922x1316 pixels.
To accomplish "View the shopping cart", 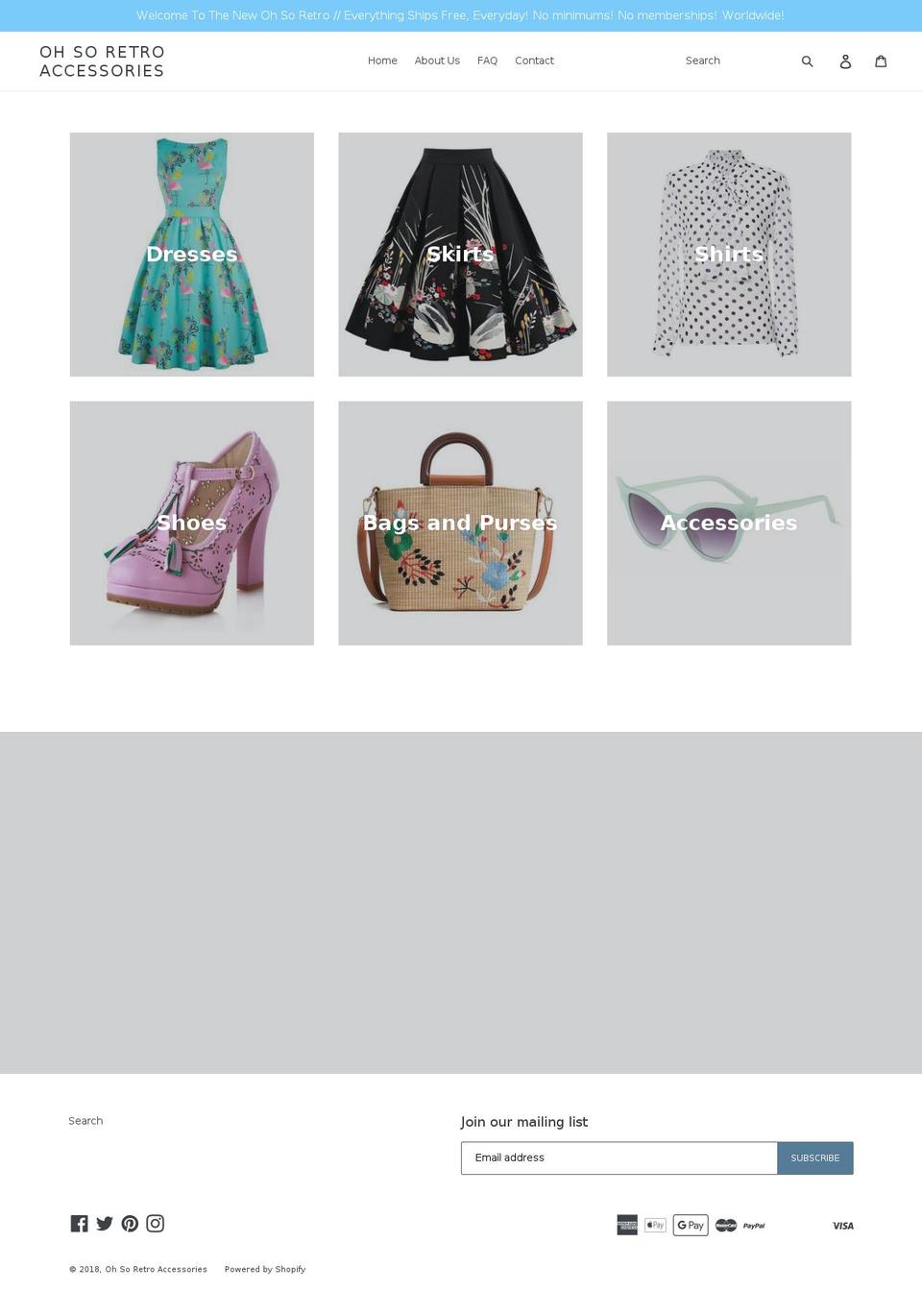I will tap(881, 61).
